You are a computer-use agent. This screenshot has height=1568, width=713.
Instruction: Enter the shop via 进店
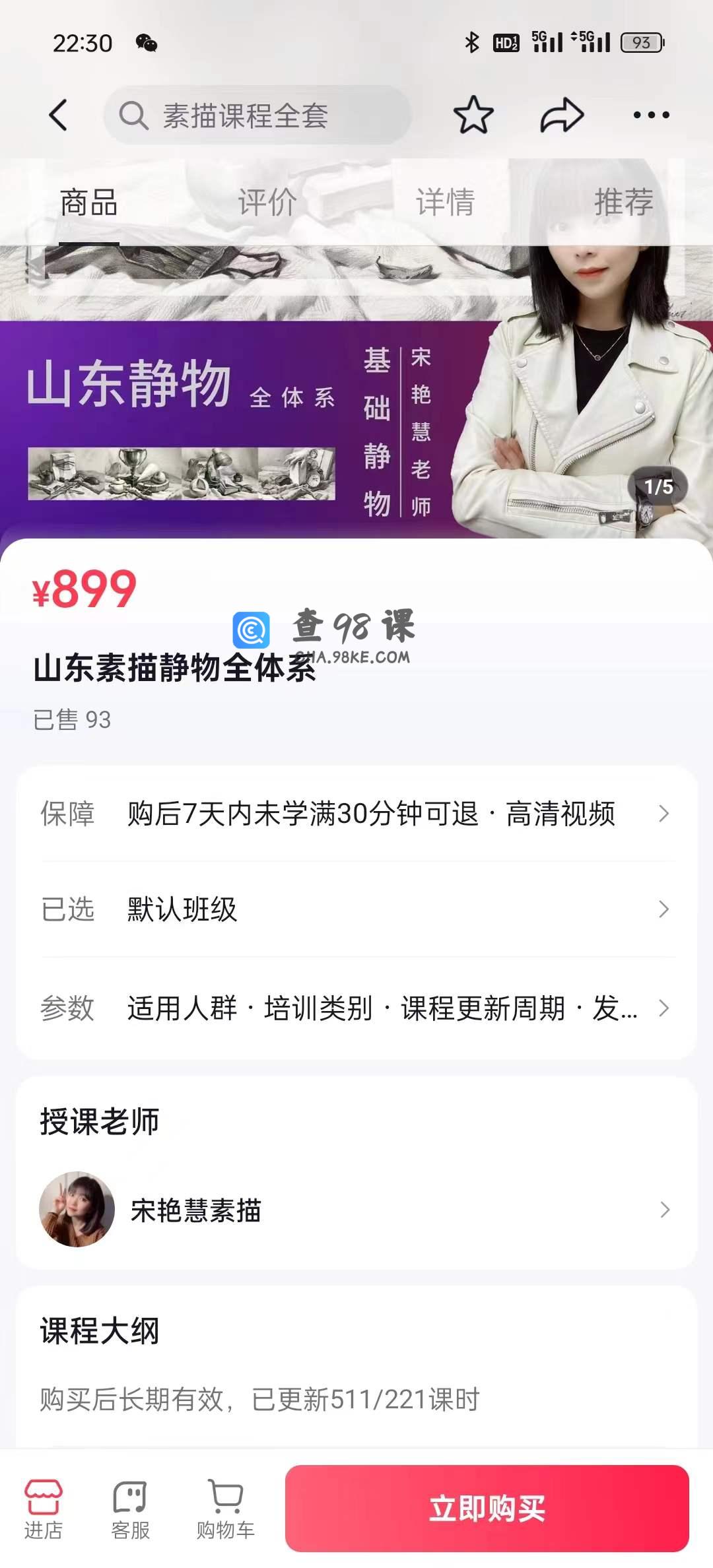click(x=44, y=1509)
